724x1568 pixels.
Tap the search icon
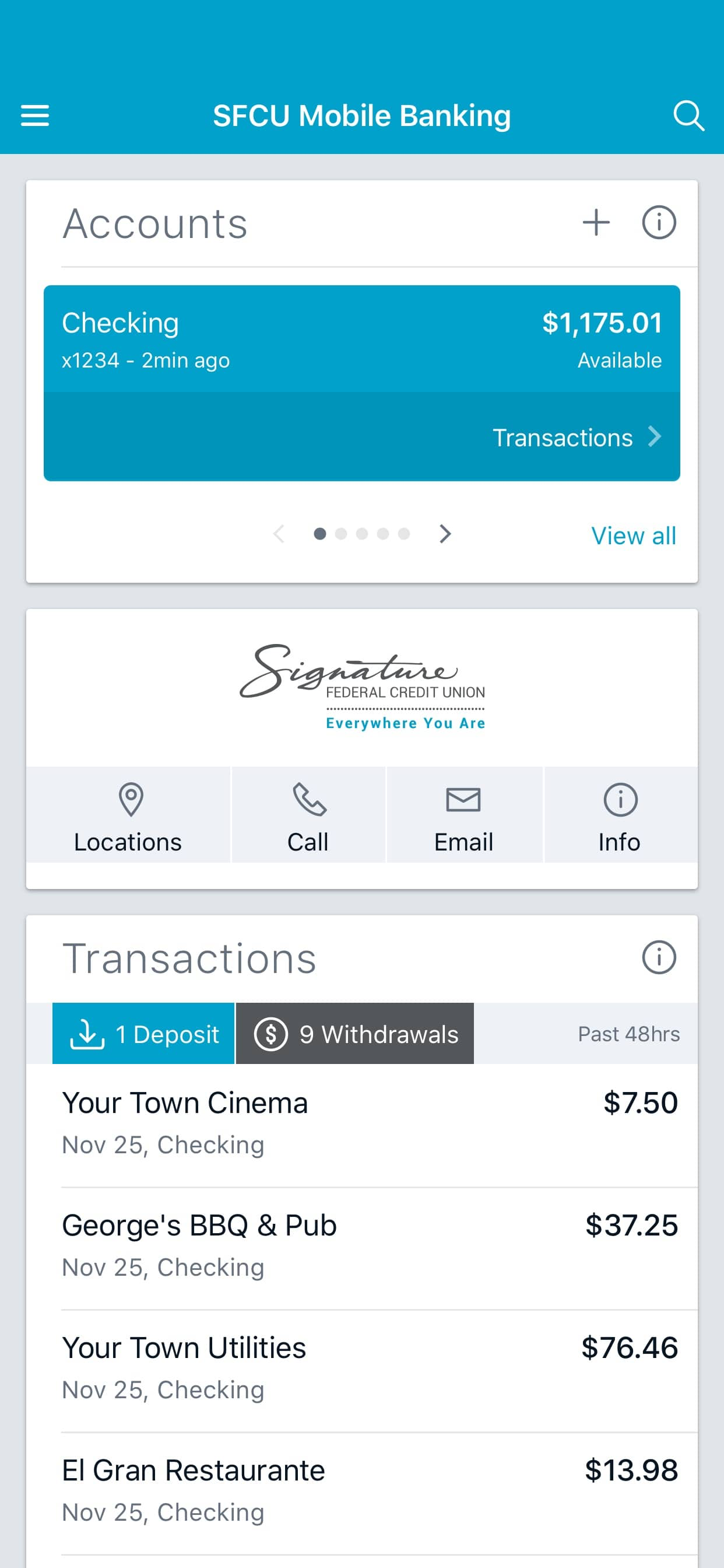click(688, 116)
